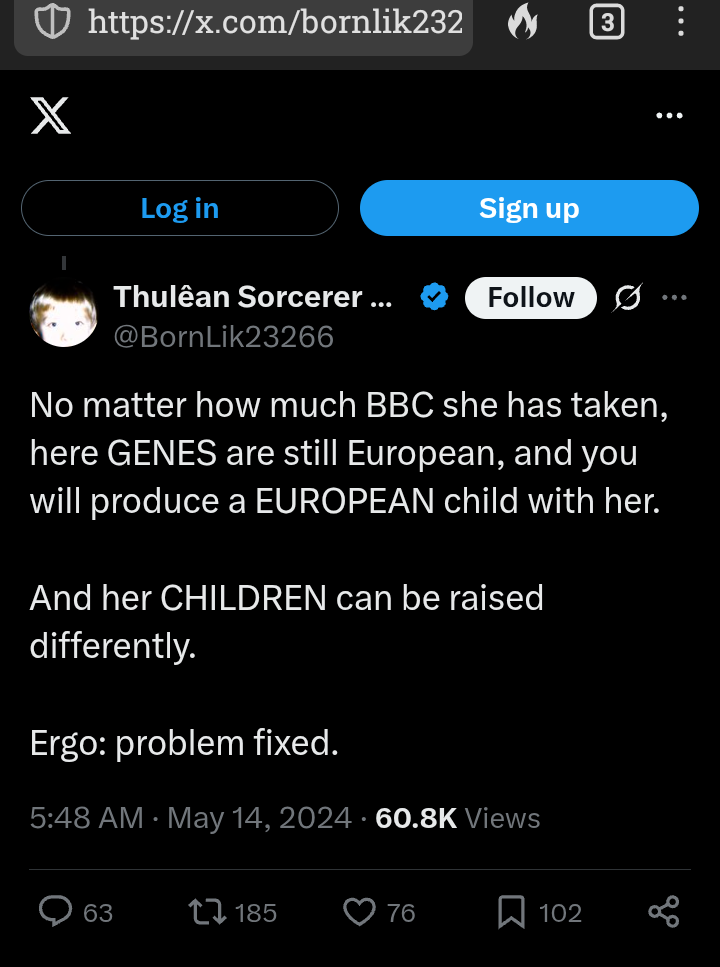Open replies via the comment icon
The height and width of the screenshot is (967, 720).
point(55,911)
